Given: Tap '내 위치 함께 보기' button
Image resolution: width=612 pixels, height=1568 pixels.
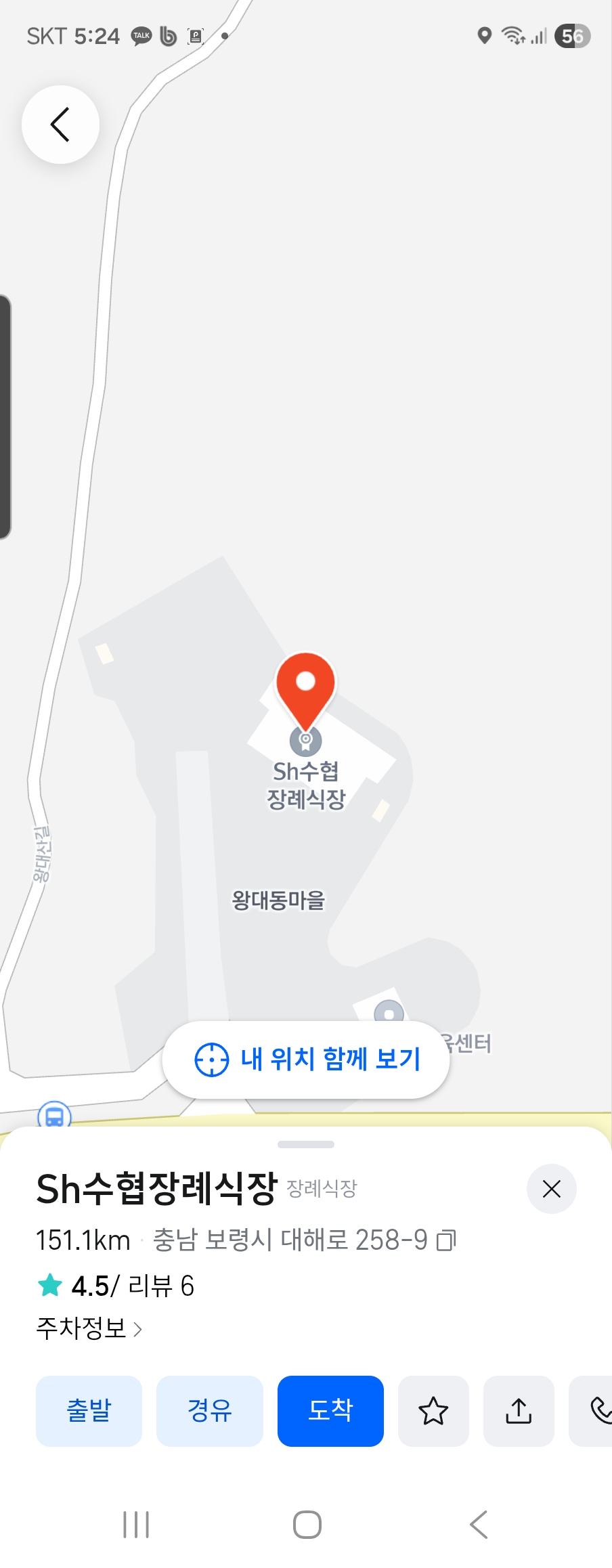Looking at the screenshot, I should coord(306,1060).
